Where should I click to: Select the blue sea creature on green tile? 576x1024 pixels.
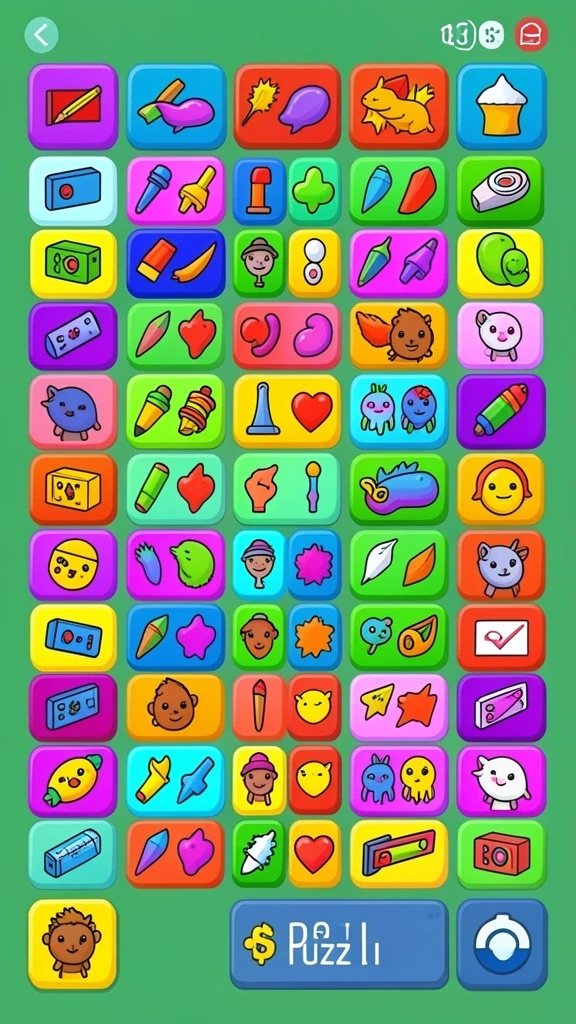398,488
